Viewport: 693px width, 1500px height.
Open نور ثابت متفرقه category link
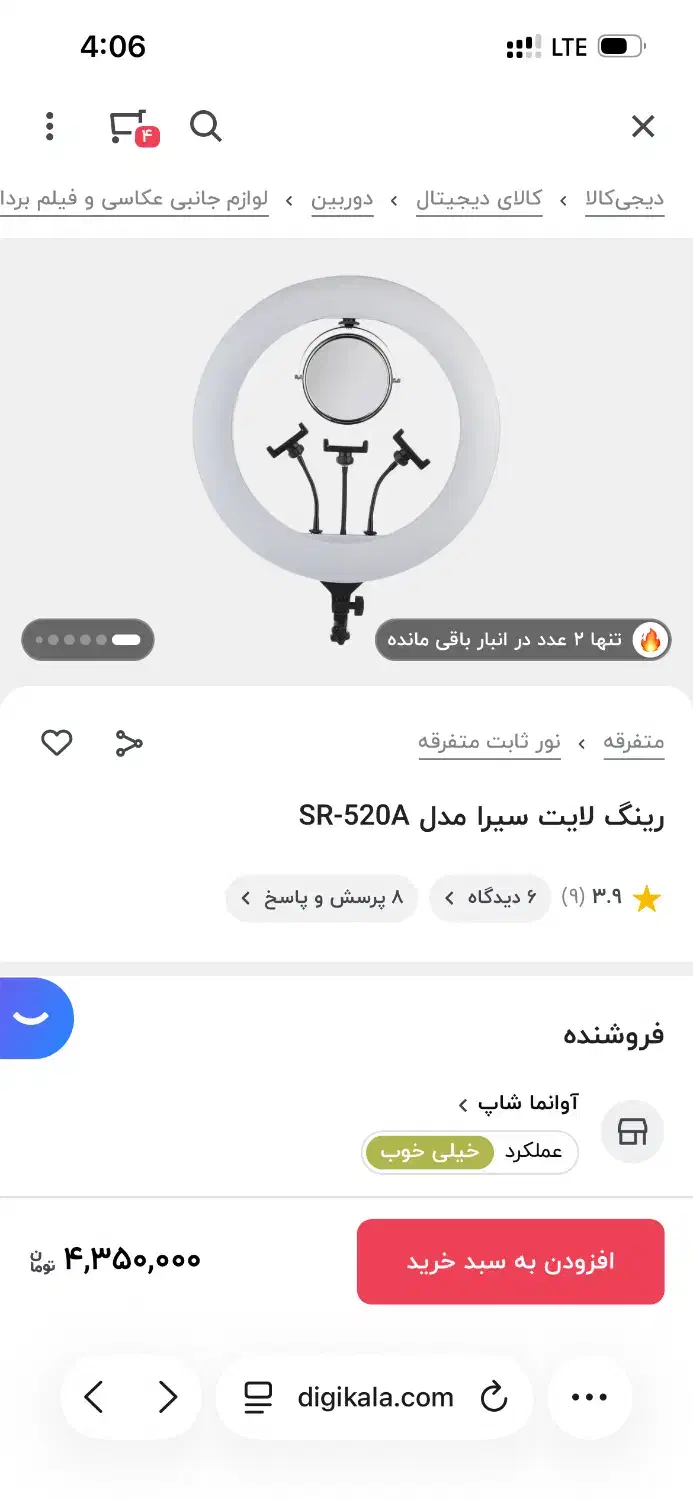[489, 742]
